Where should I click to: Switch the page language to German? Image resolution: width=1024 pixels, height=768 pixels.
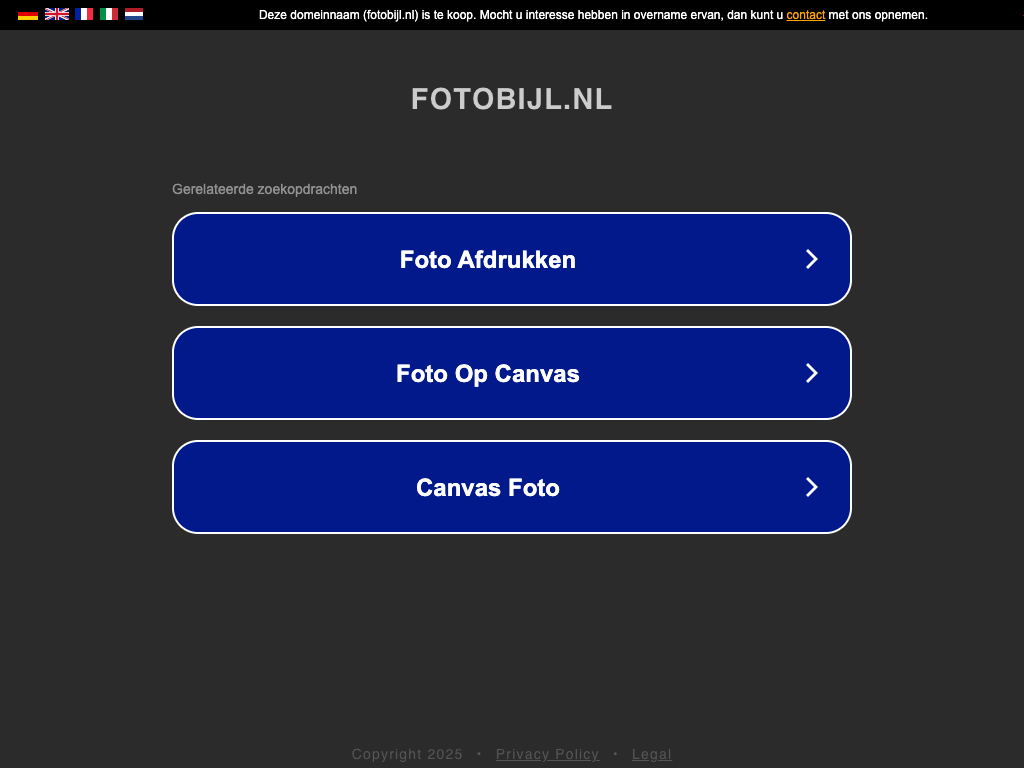click(x=28, y=14)
